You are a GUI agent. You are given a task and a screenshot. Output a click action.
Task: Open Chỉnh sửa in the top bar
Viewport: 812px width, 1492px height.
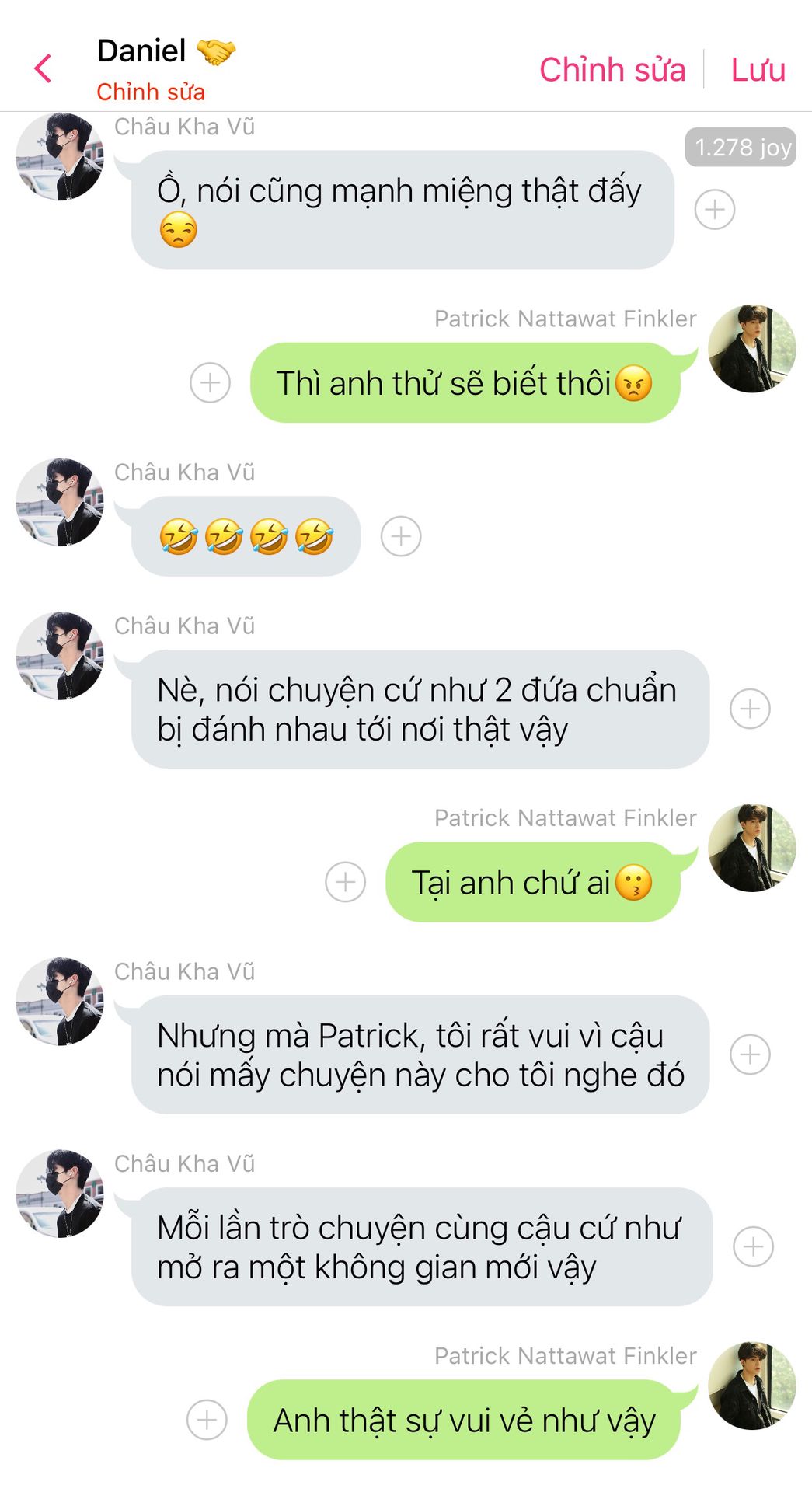point(612,70)
